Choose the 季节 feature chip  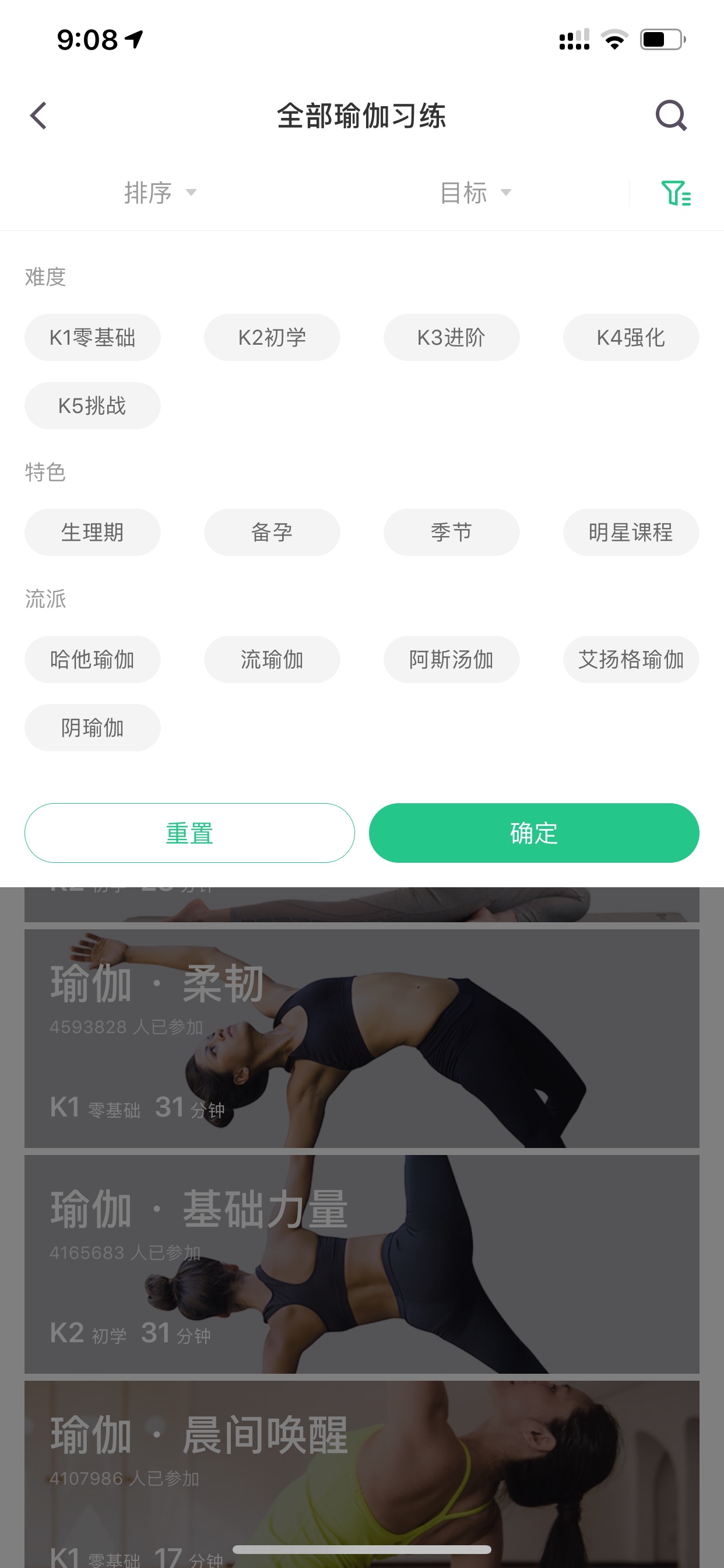tap(451, 532)
